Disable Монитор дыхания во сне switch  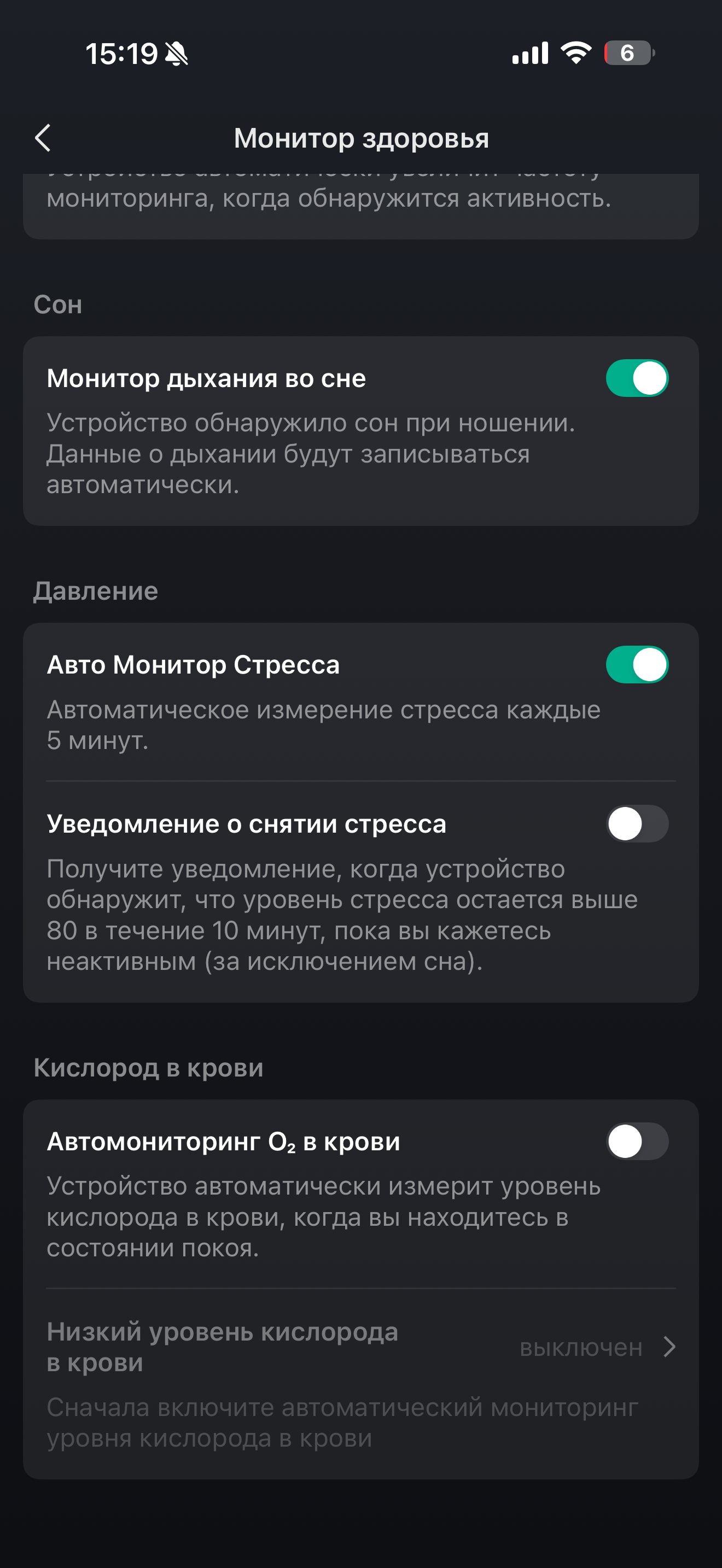[637, 378]
